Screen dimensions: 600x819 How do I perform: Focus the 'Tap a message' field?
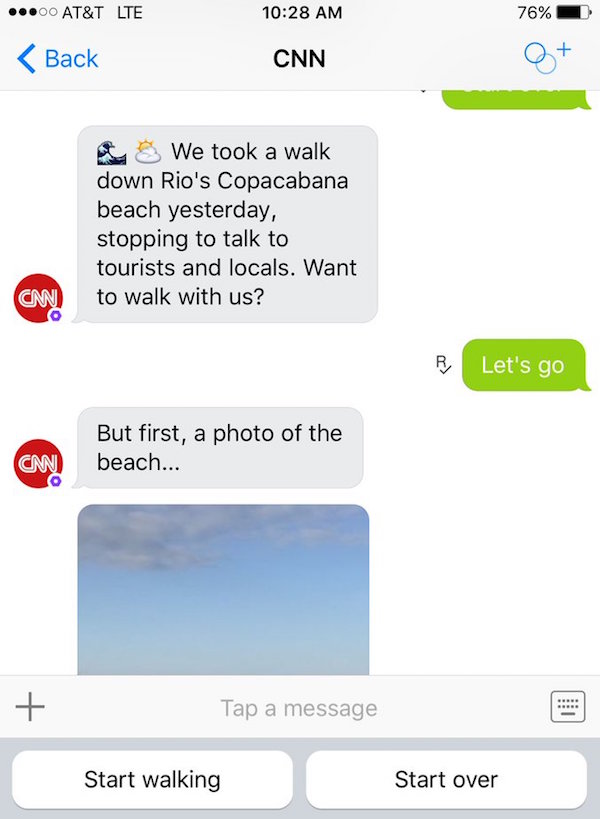pyautogui.click(x=299, y=708)
